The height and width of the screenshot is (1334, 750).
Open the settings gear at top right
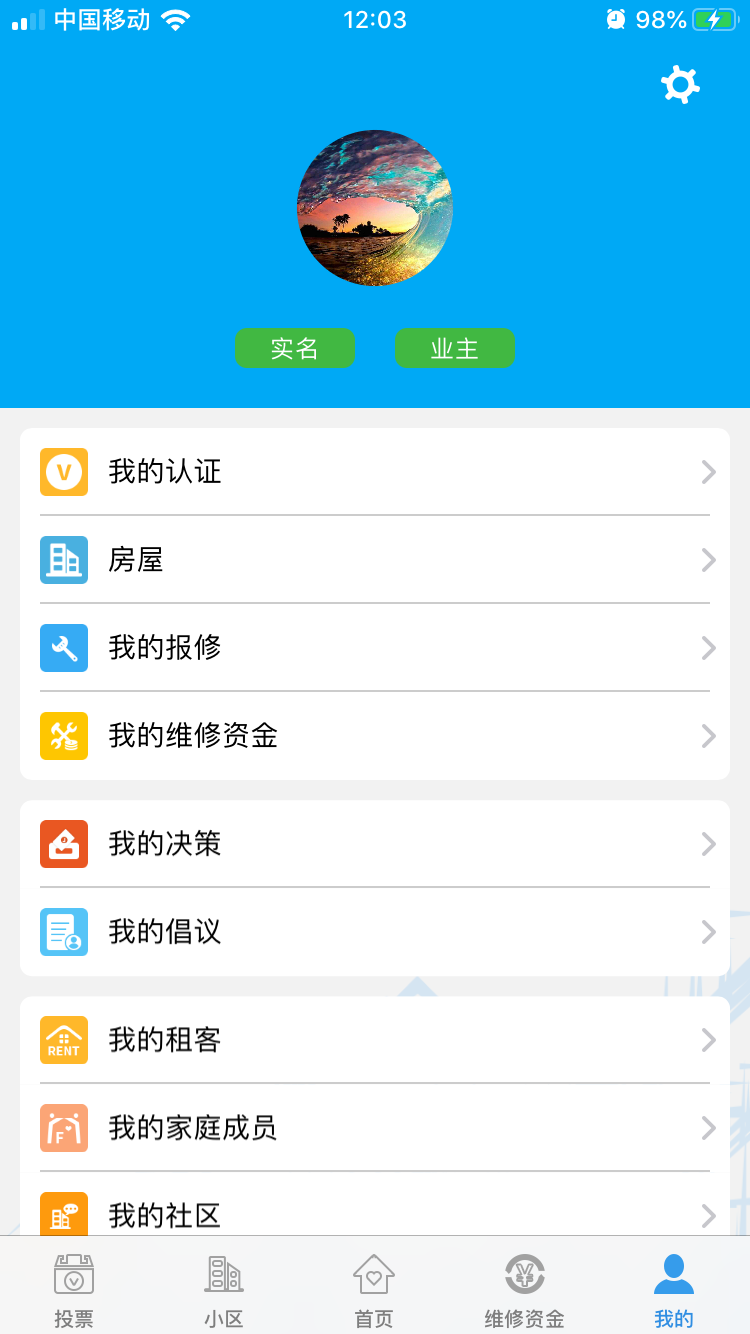[x=681, y=85]
